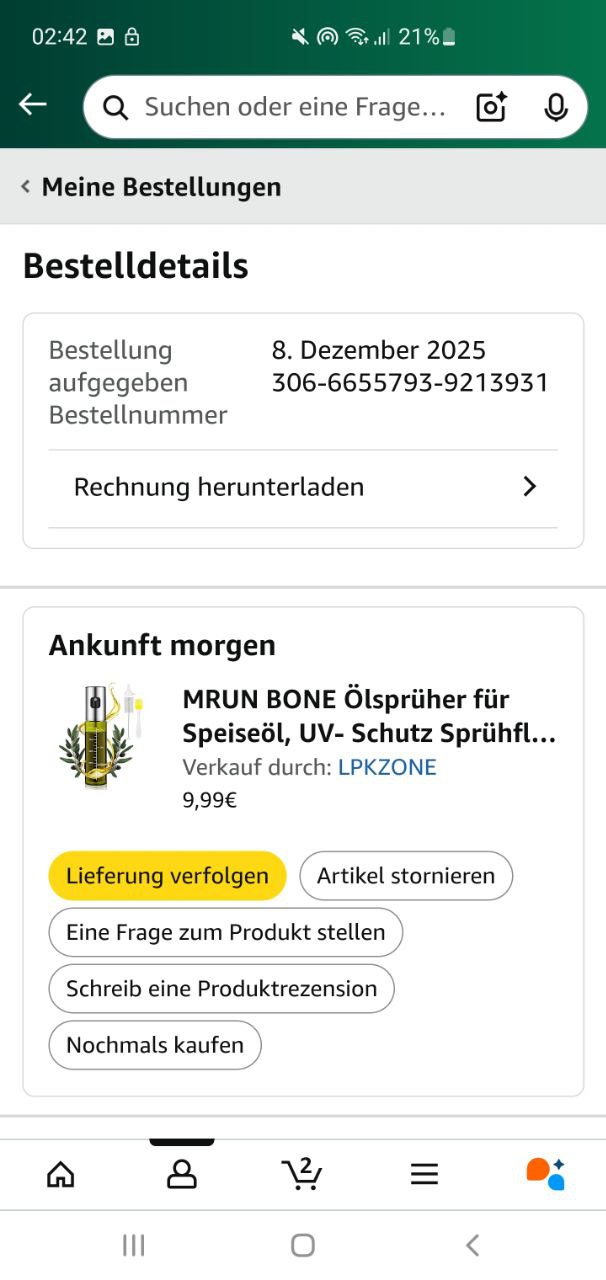Open Rechnung herunterladen
The width and height of the screenshot is (606, 1280).
pyautogui.click(x=303, y=487)
